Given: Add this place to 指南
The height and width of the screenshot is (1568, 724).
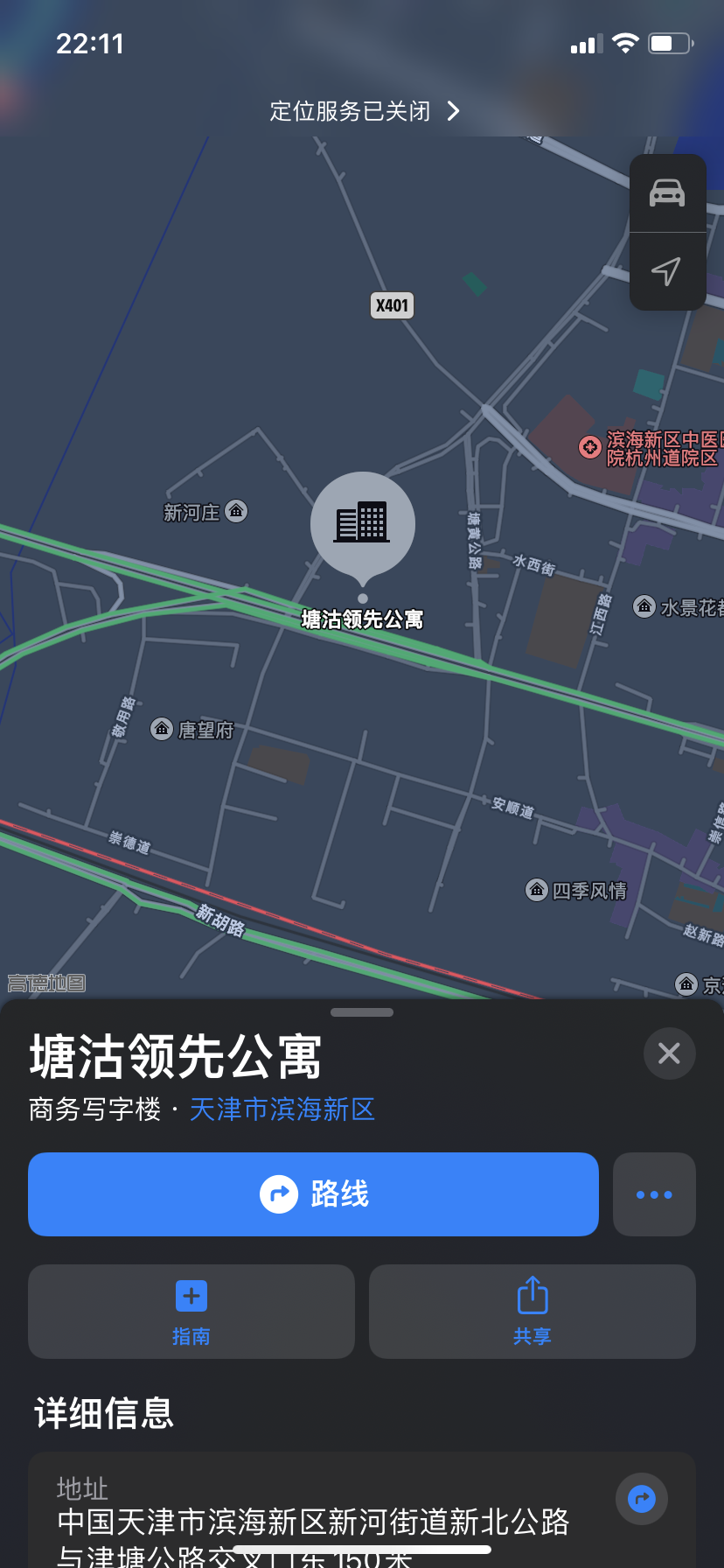Looking at the screenshot, I should pos(191,1311).
